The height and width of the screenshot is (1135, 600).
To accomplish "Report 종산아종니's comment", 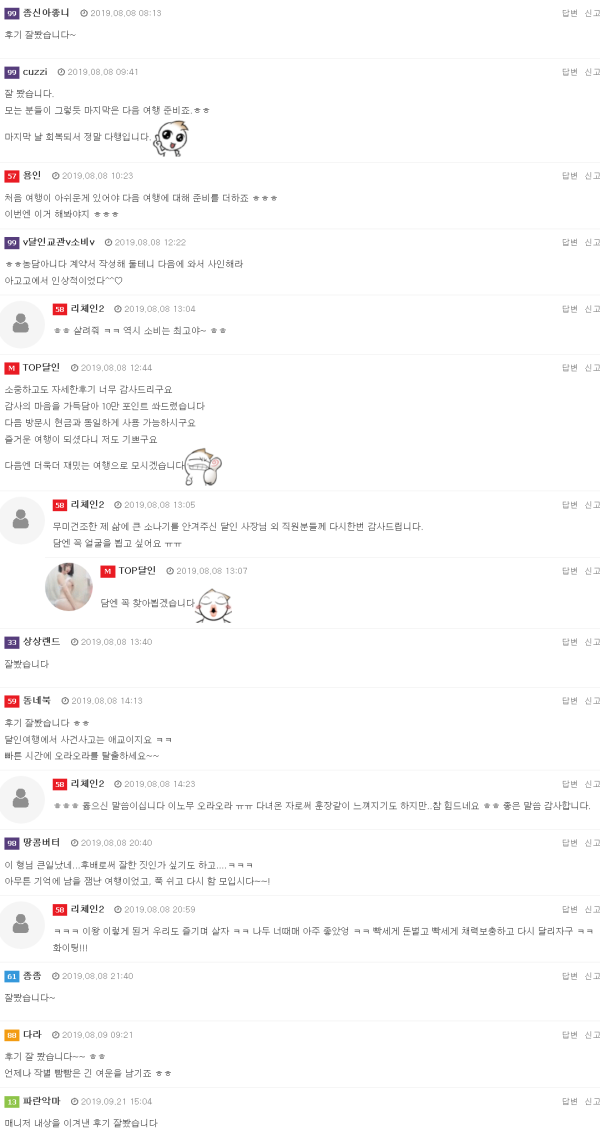I will (592, 13).
